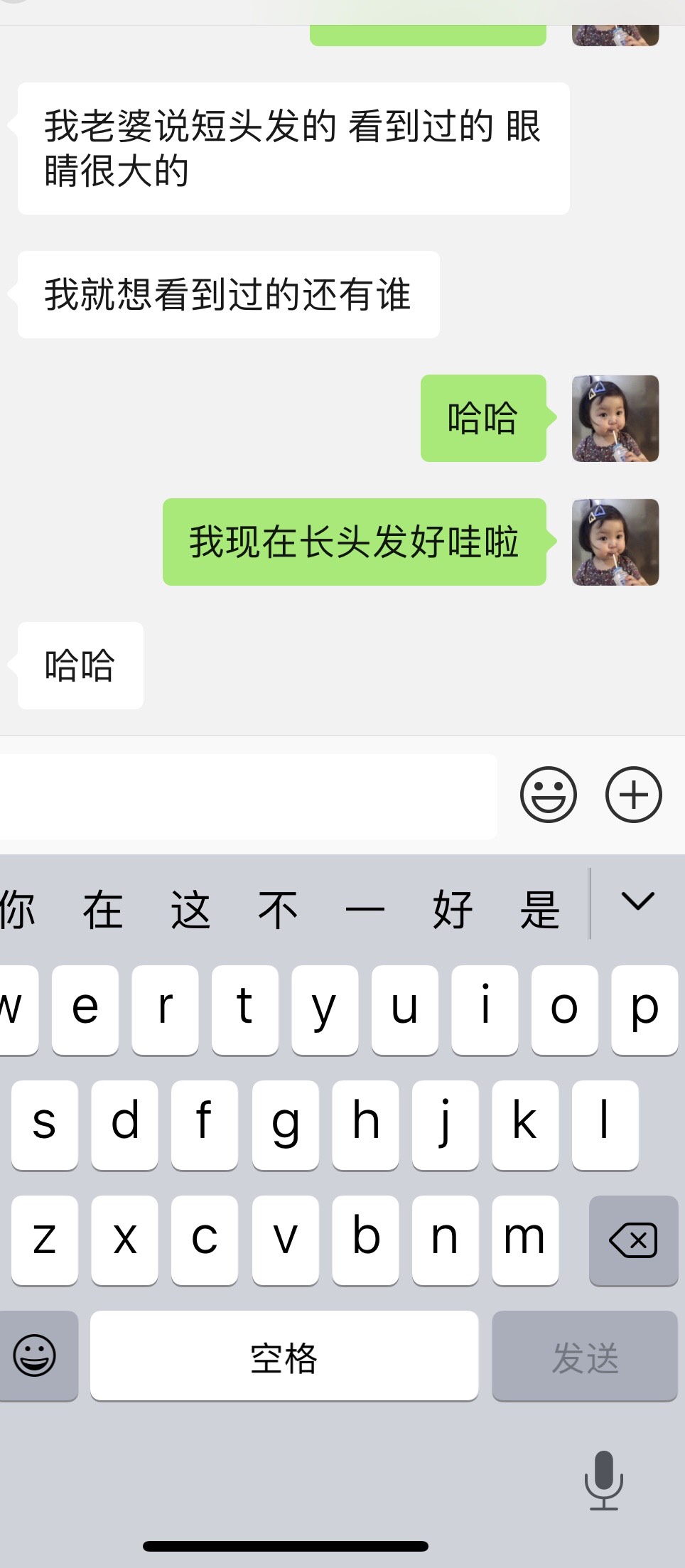This screenshot has width=685, height=1568.
Task: Pick the suggested word 好
Action: pyautogui.click(x=453, y=910)
